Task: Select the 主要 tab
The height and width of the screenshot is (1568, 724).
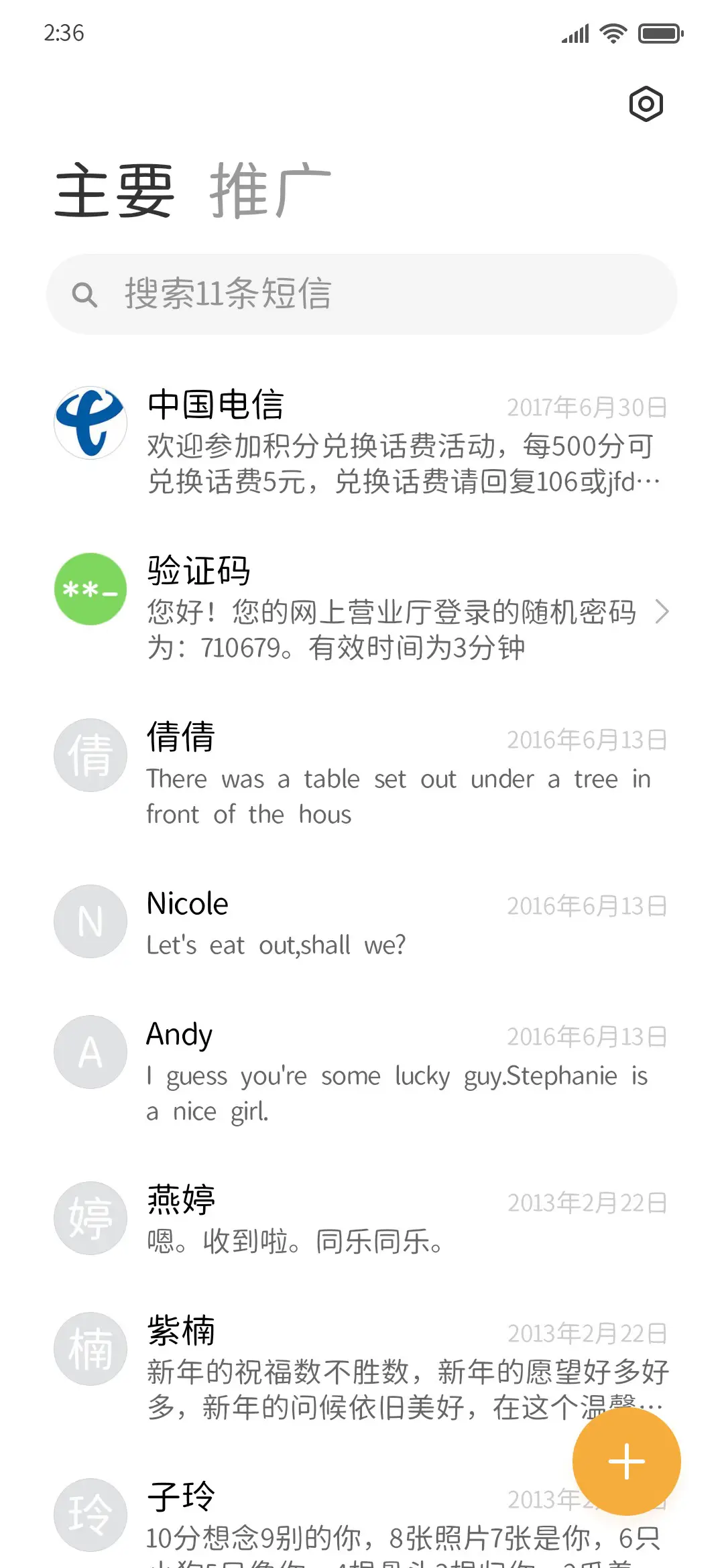Action: tap(115, 192)
